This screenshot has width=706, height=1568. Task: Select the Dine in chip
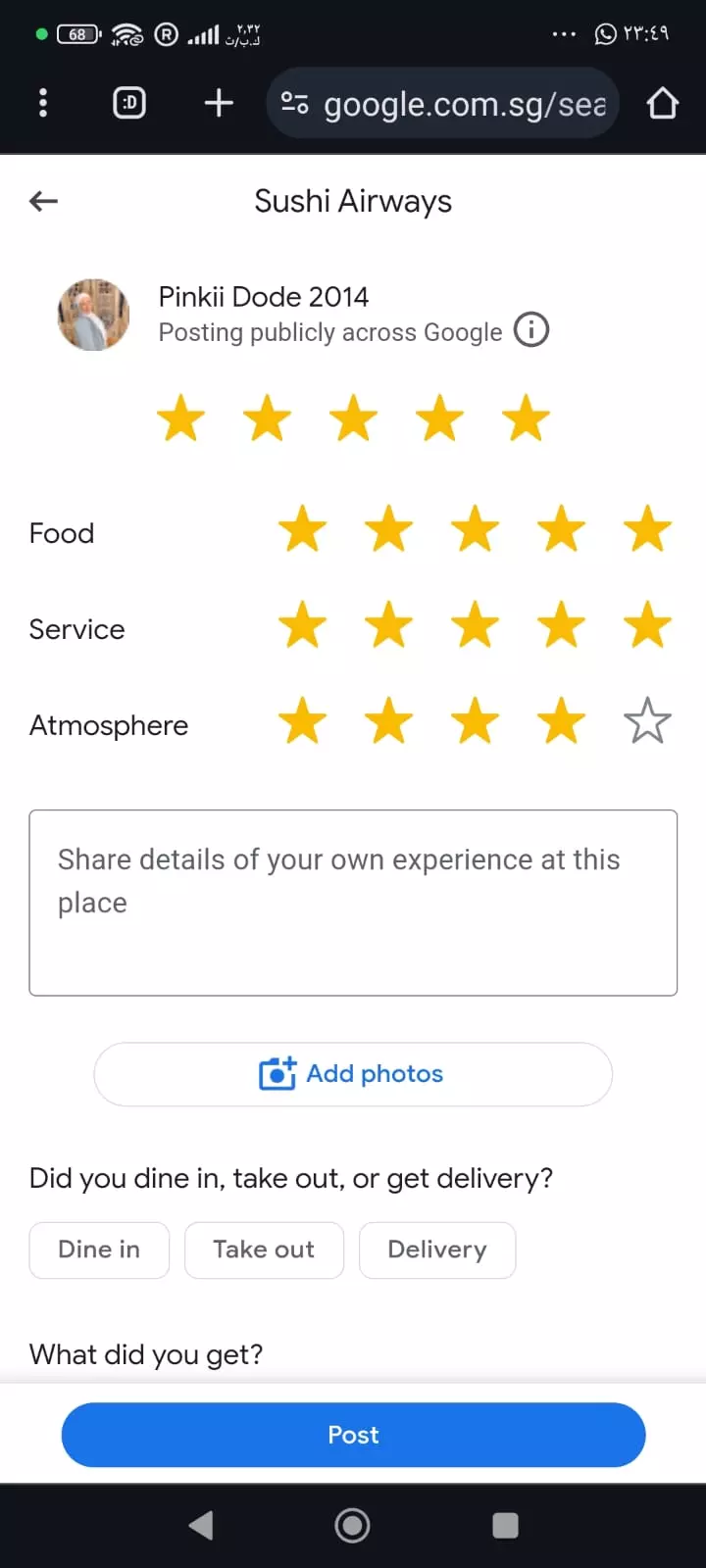[x=99, y=1249]
